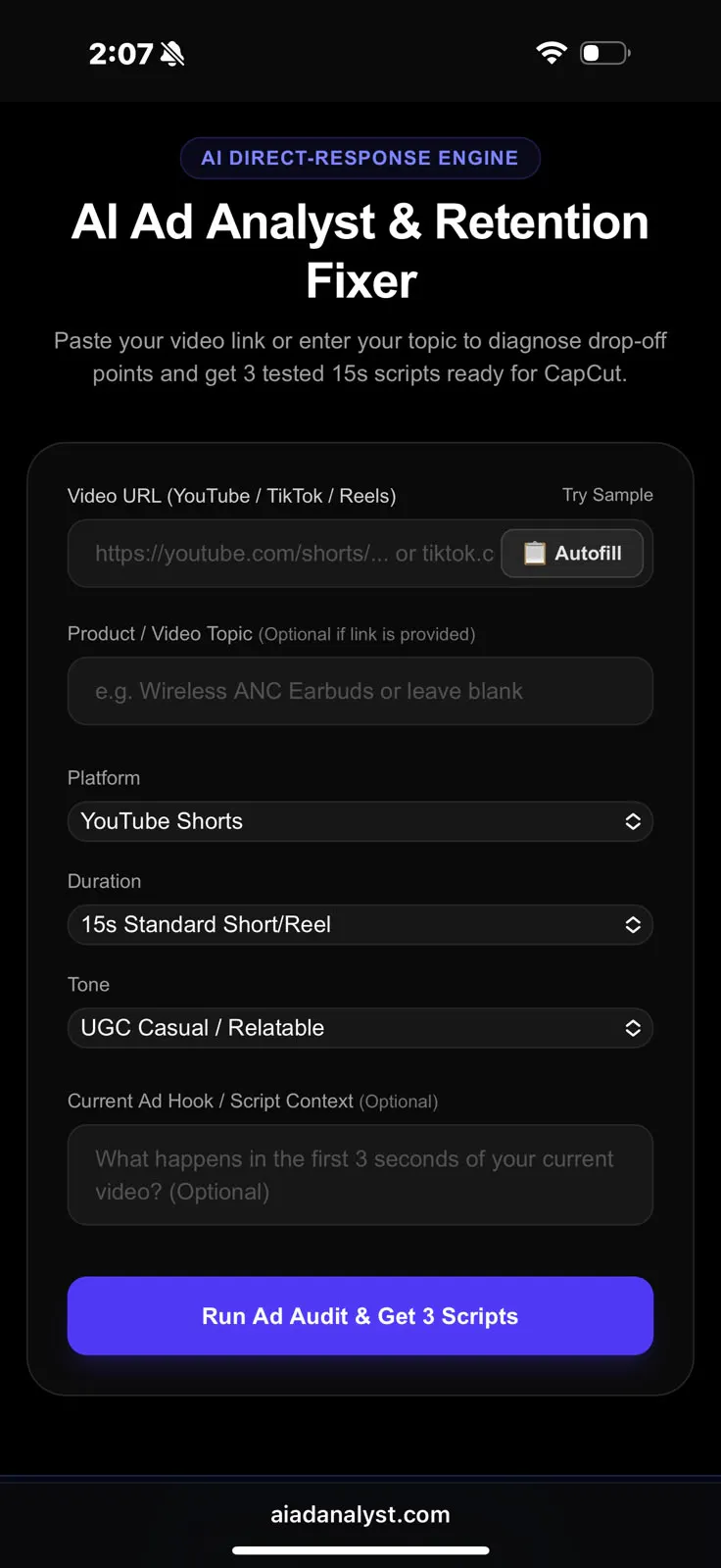Change the Duration from 15s Standard Short/Reel
Viewport: 721px width, 1568px height.
pyautogui.click(x=360, y=924)
